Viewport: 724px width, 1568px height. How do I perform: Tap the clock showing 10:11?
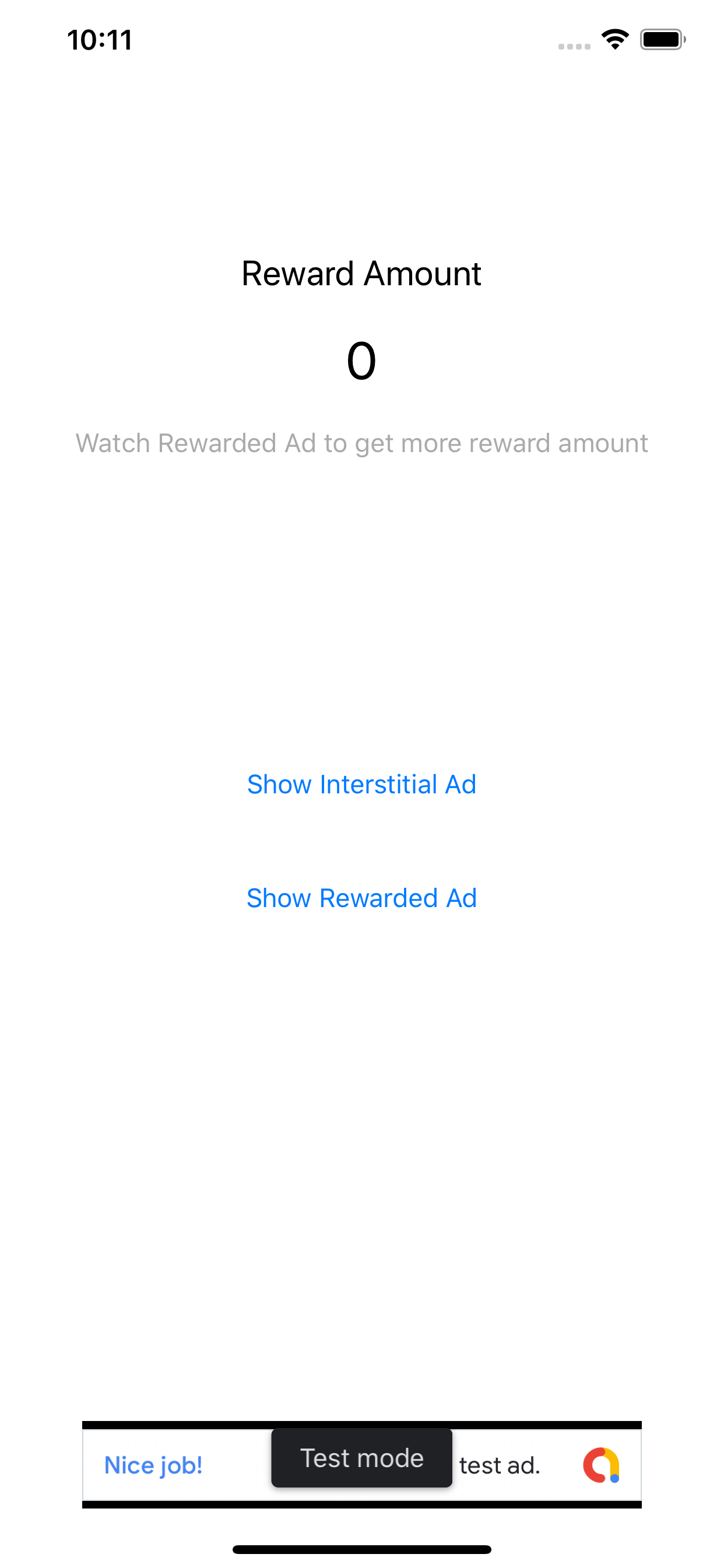(x=99, y=39)
